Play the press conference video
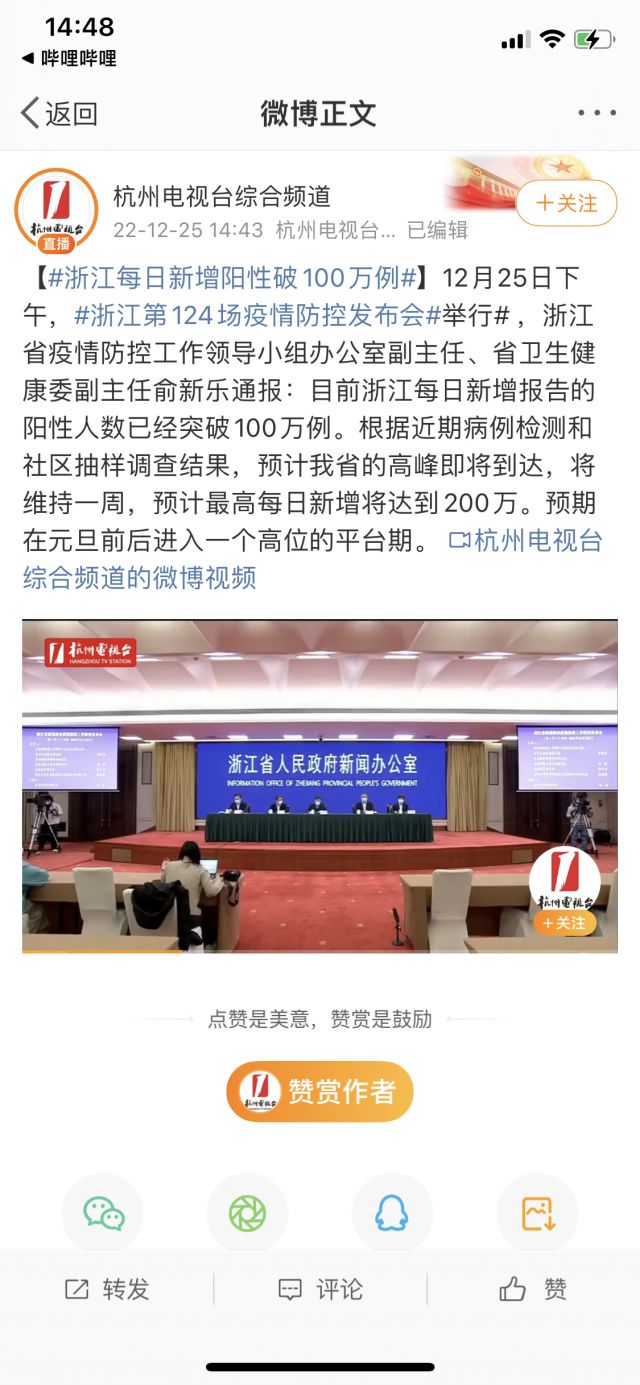This screenshot has height=1385, width=640. (x=319, y=785)
